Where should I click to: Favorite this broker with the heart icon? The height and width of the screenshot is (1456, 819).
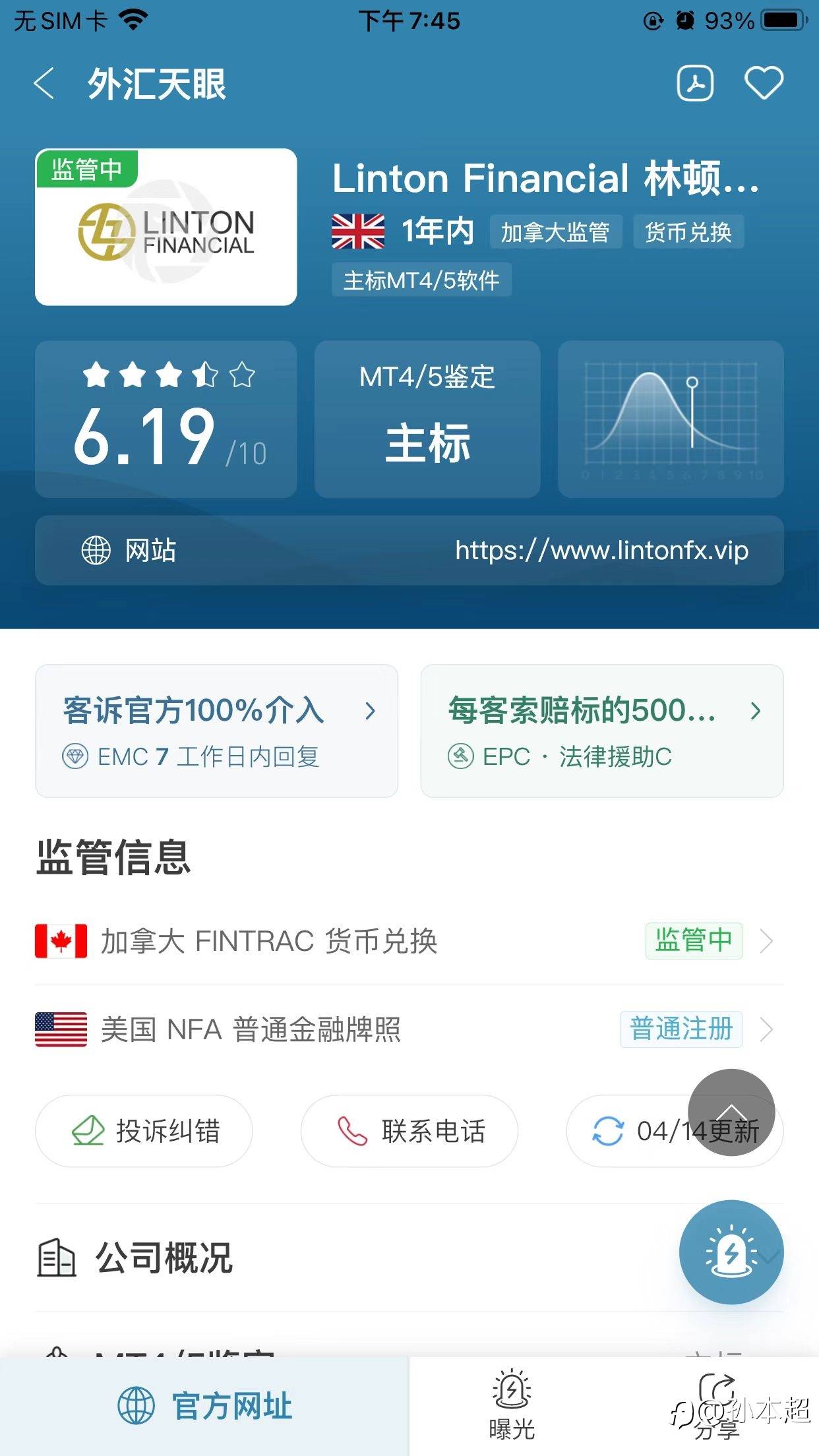764,83
